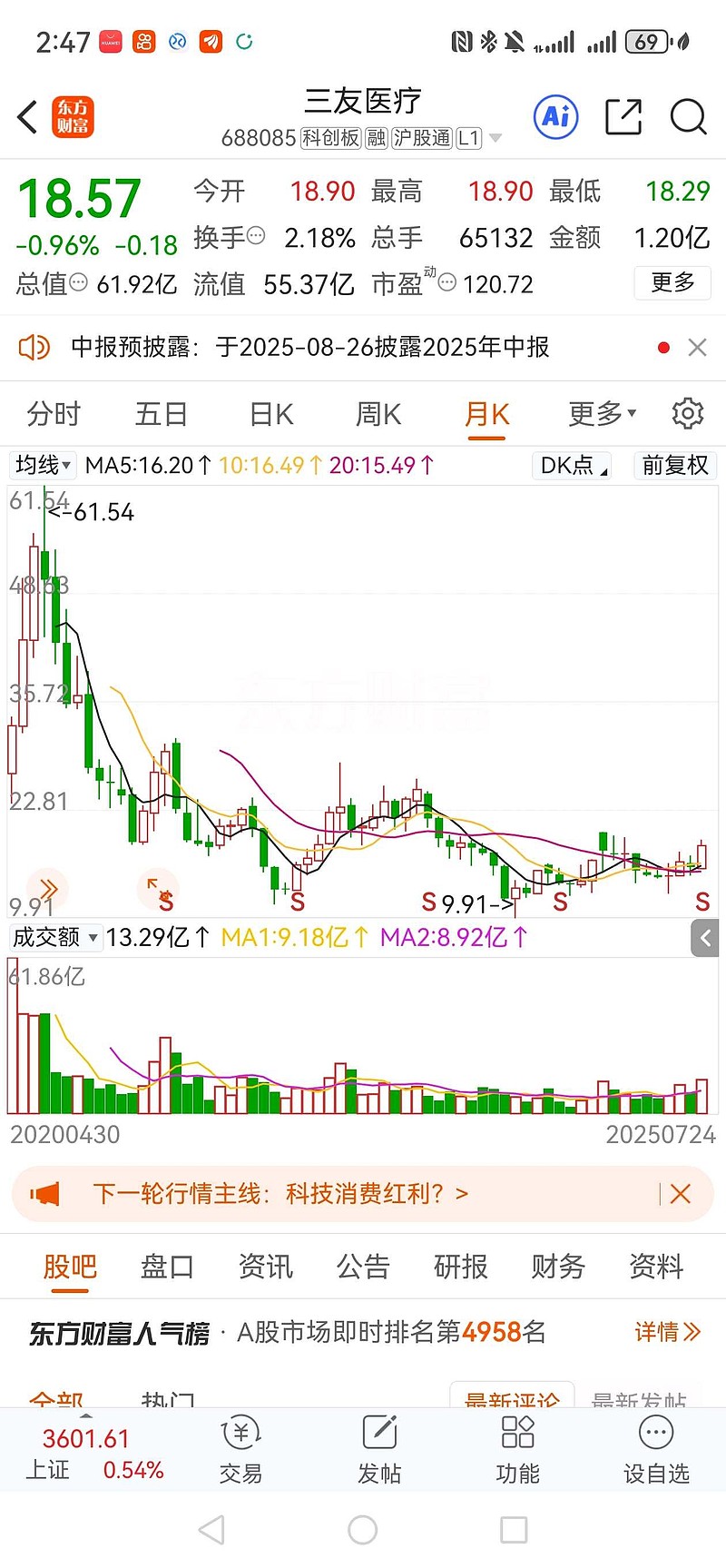This screenshot has height=1568, width=726.
Task: Open stock search magnifier
Action: point(688,117)
